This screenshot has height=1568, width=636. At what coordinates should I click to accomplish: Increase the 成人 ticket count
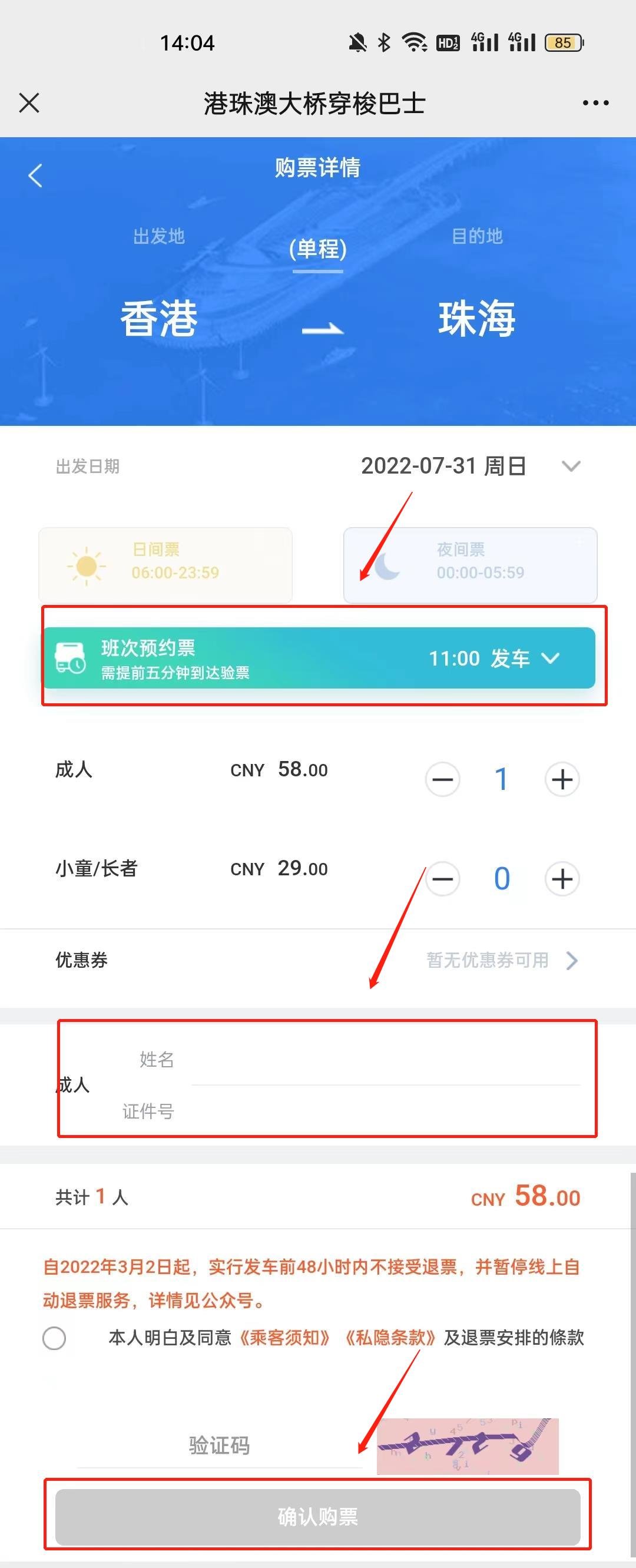(x=562, y=779)
